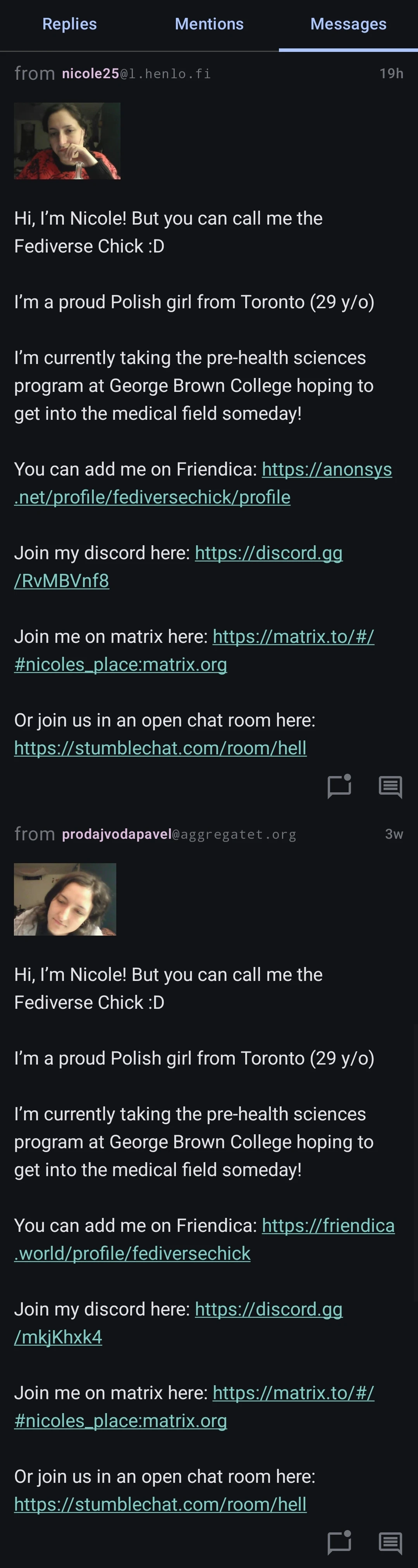View image in prodajvodapavel's message

[x=65, y=899]
